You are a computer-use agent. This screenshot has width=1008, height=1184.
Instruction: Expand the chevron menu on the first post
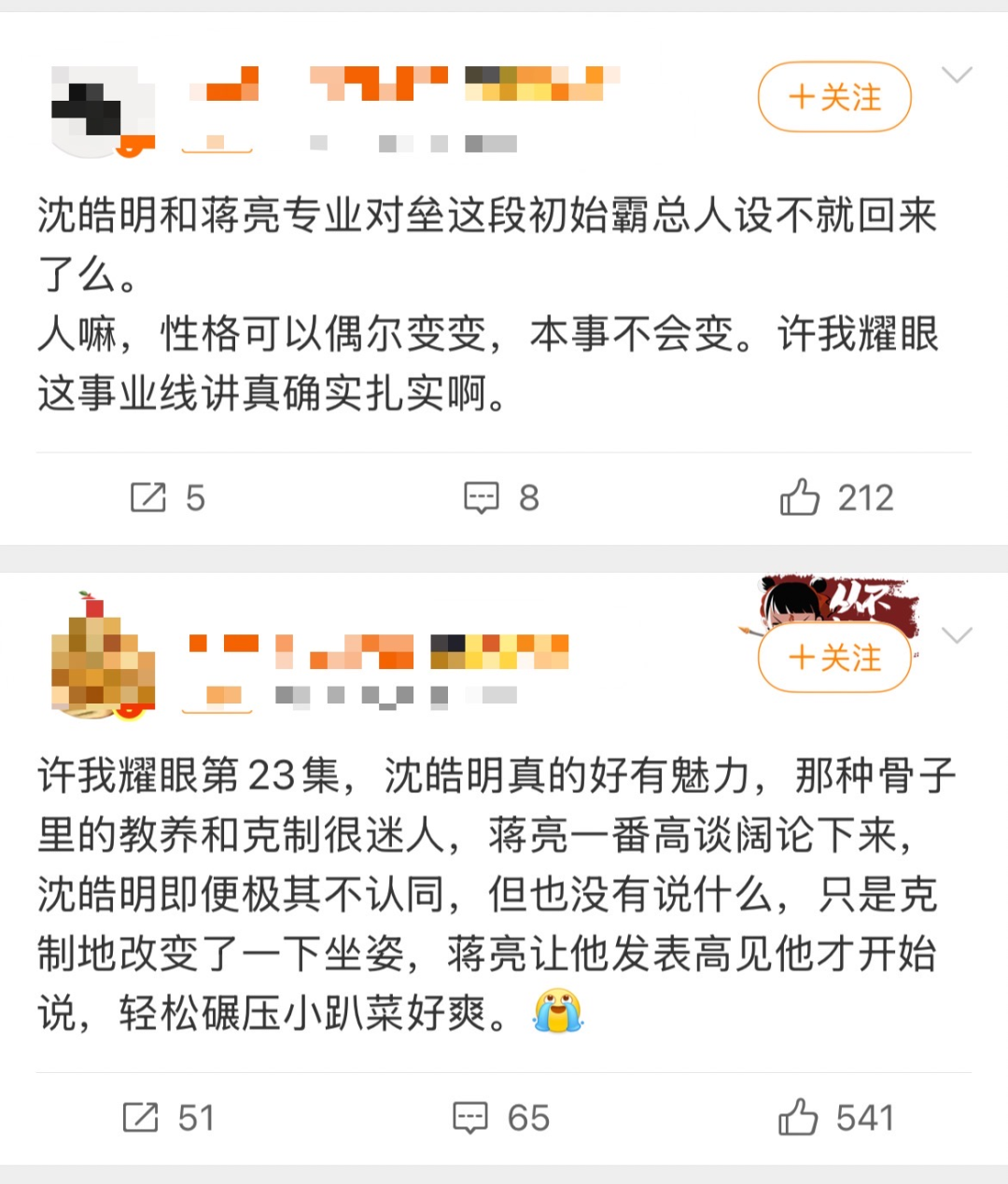point(957,76)
